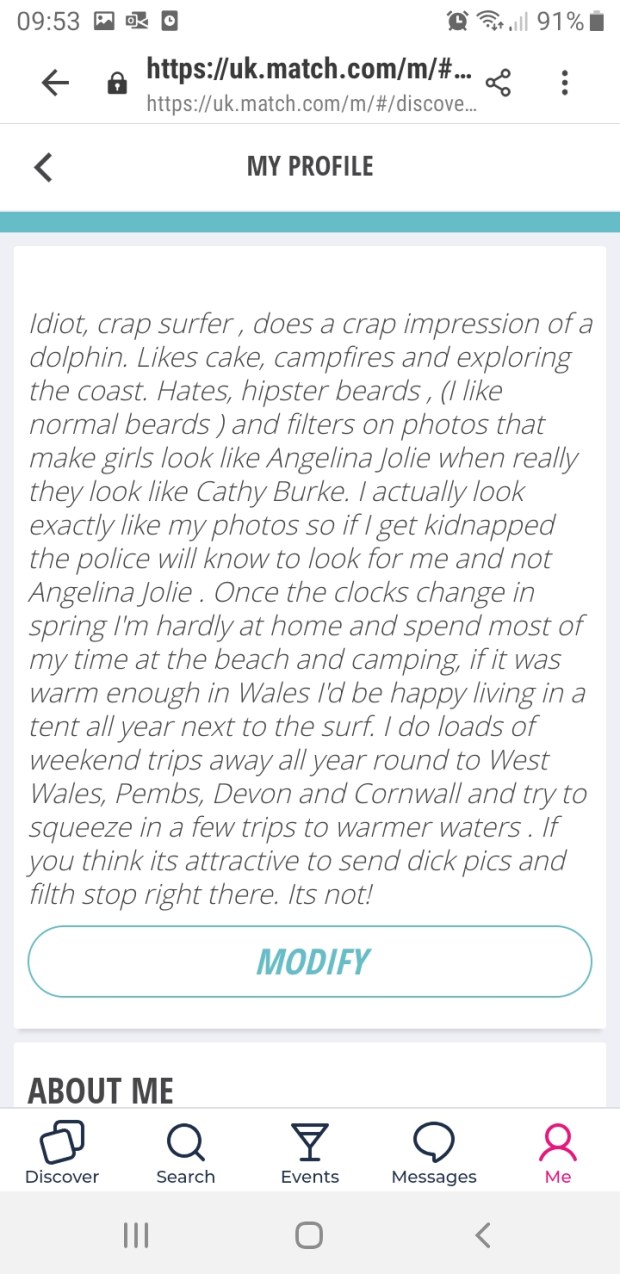Open the Search tab
Viewport: 620px width, 1274px height.
click(x=186, y=1153)
